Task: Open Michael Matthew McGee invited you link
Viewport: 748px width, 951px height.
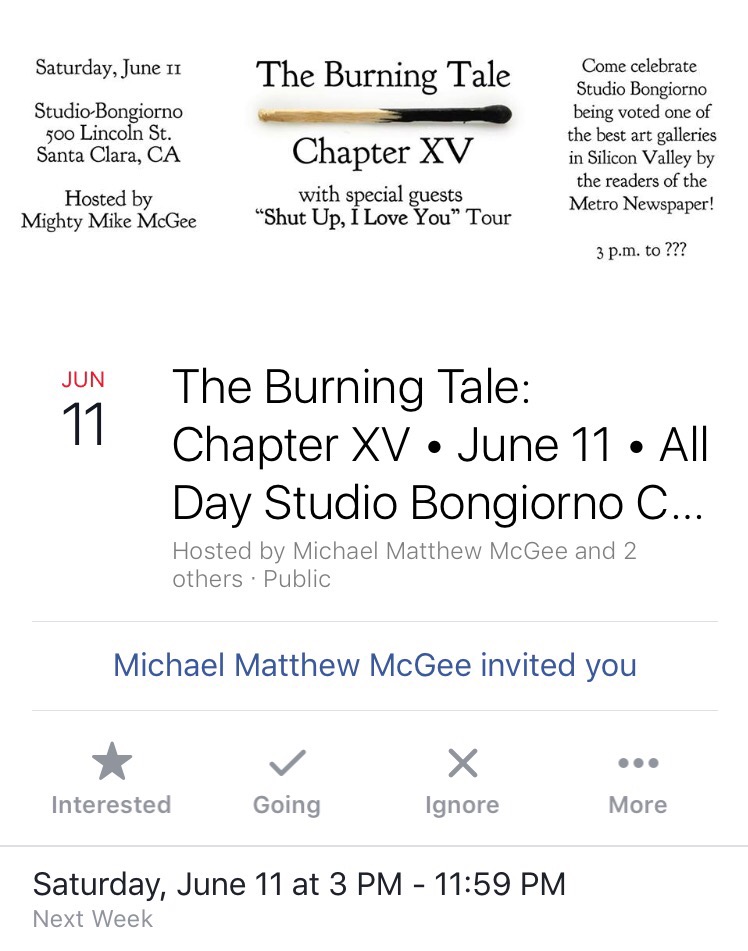Action: coord(374,666)
